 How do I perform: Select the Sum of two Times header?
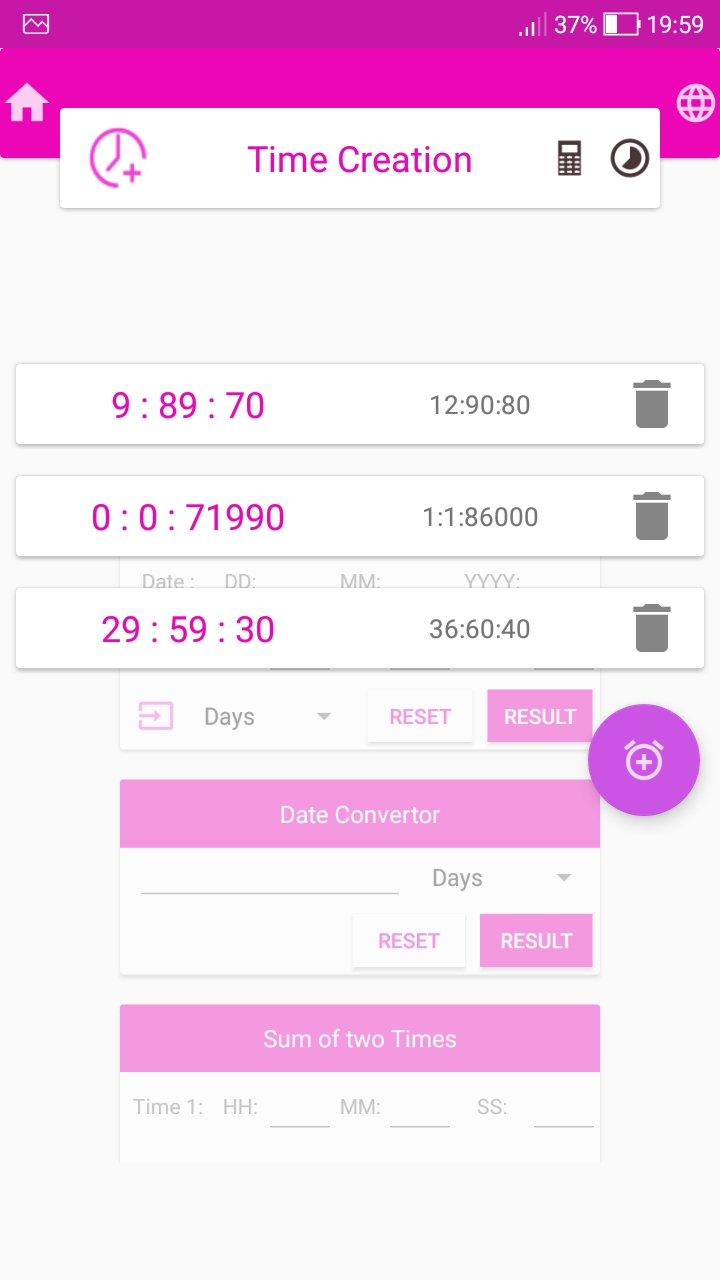360,1038
